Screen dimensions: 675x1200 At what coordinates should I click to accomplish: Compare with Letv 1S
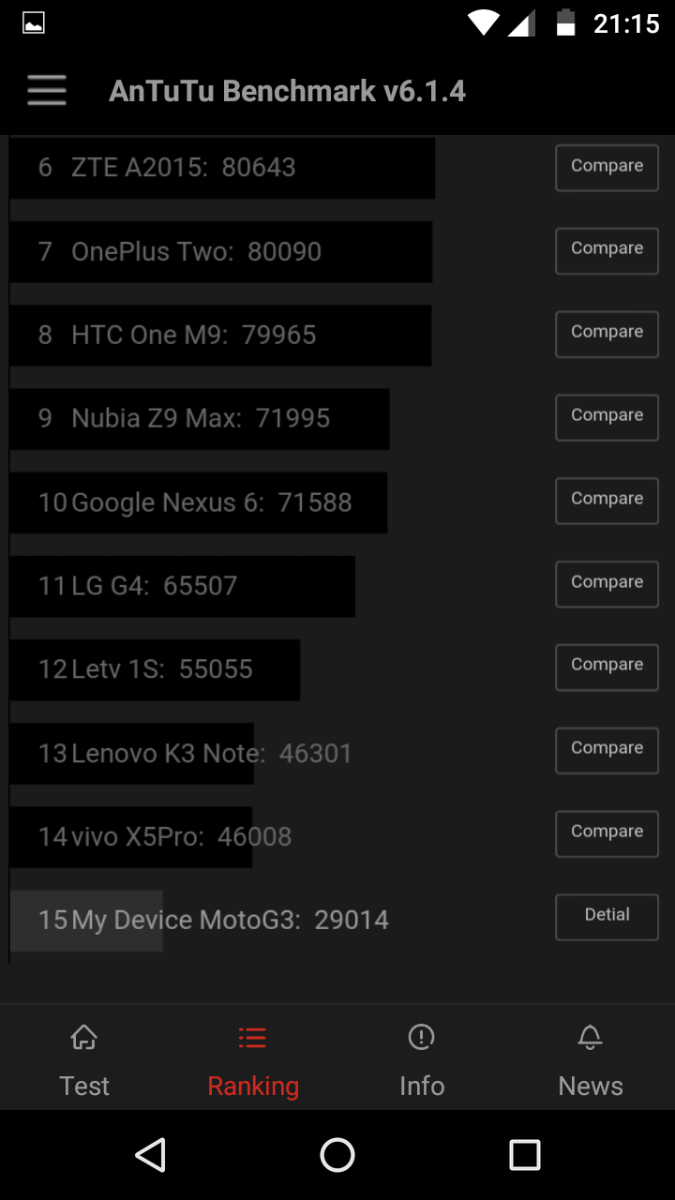[606, 666]
